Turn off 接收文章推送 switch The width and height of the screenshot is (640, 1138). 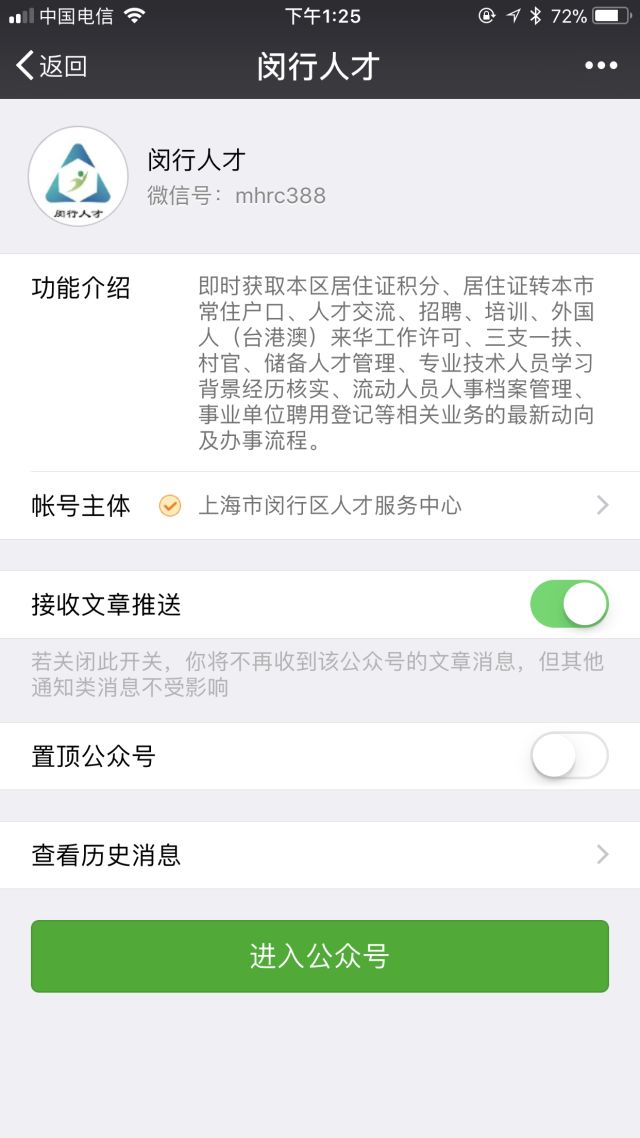(569, 604)
